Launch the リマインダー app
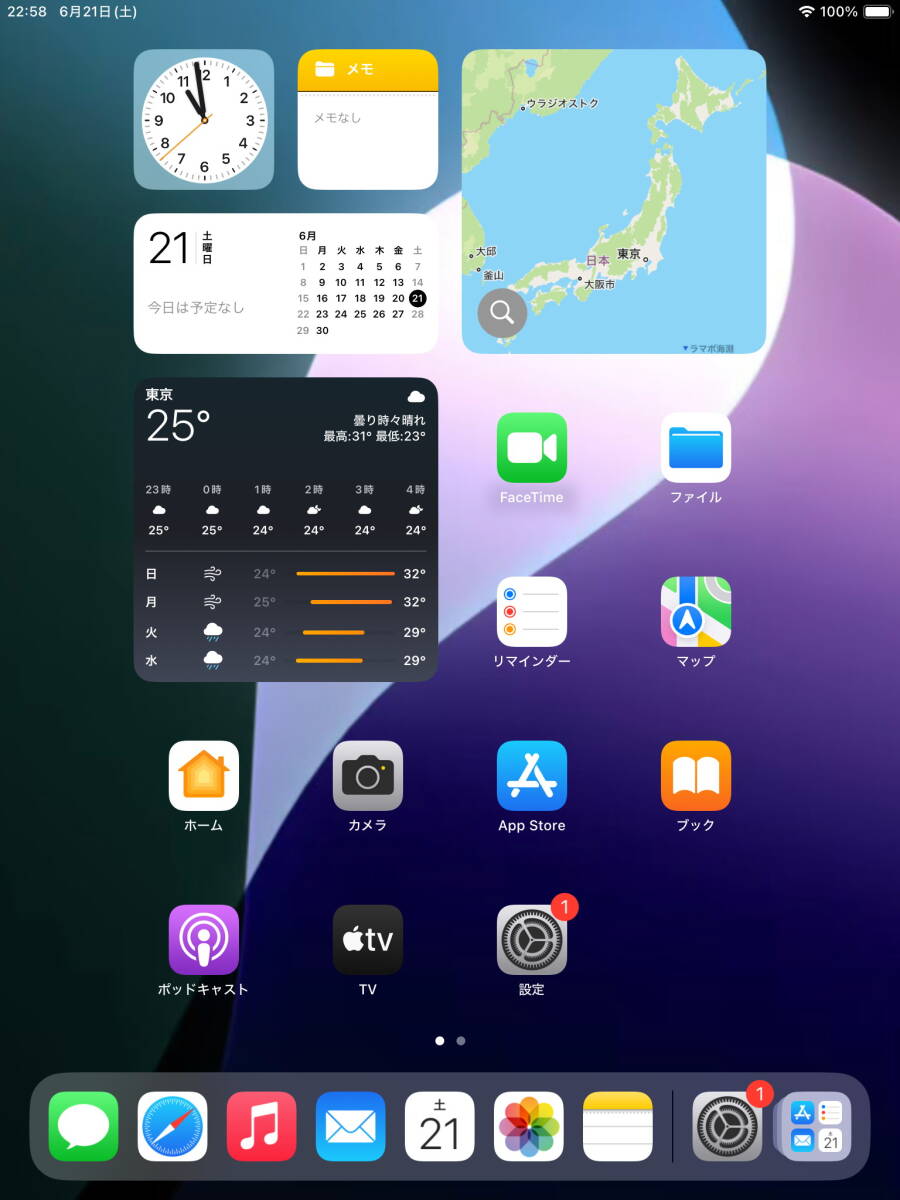This screenshot has width=900, height=1200. [531, 612]
